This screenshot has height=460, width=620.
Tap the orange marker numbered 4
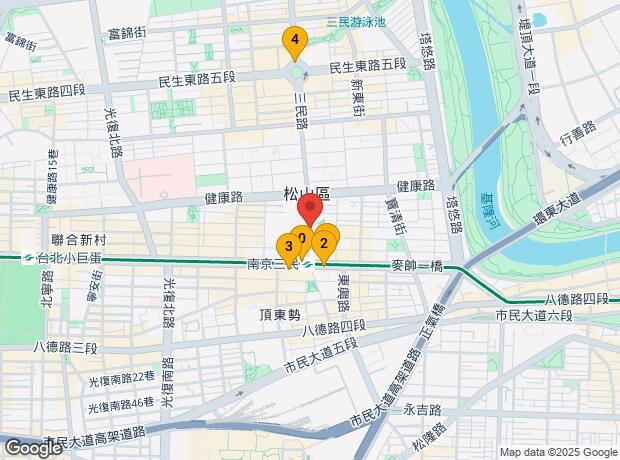(294, 42)
